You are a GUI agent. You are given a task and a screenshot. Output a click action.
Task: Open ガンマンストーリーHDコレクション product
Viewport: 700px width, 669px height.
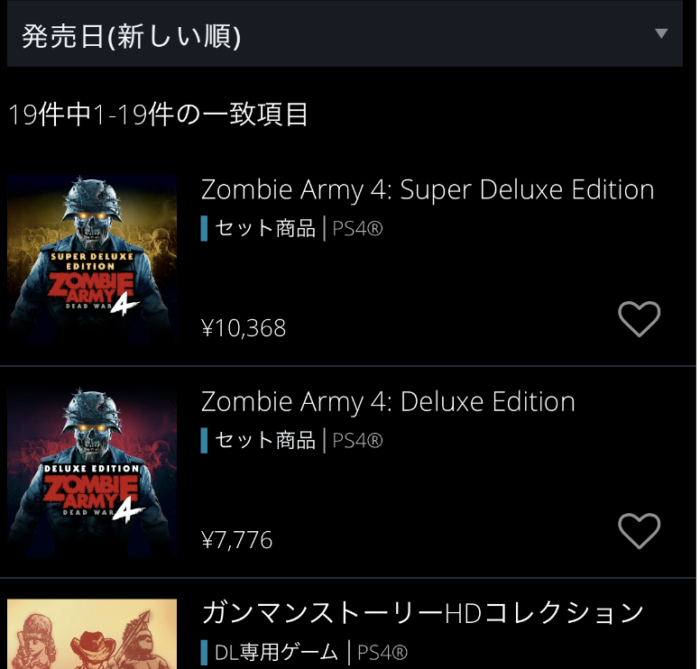tap(422, 612)
